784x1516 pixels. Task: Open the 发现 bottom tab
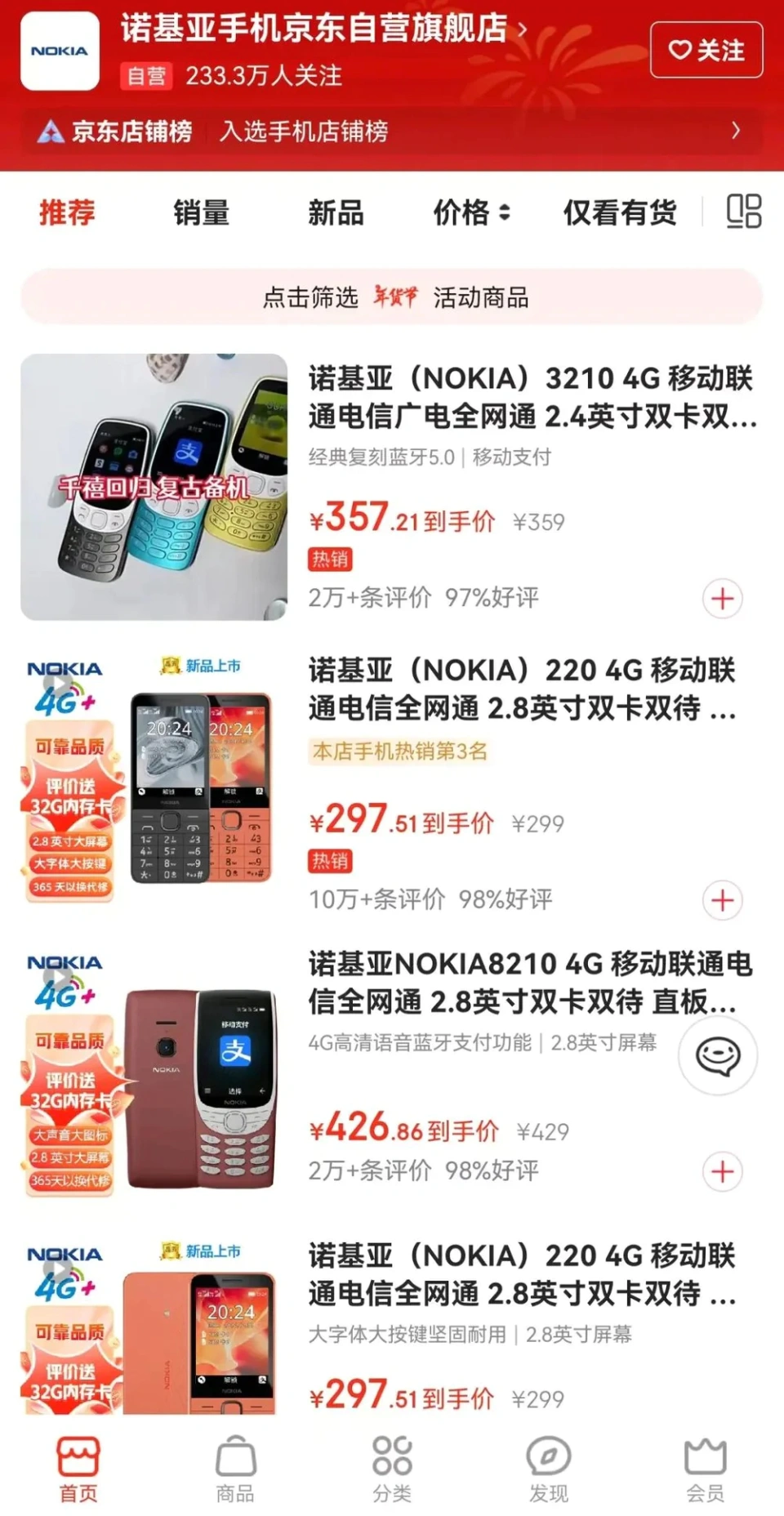pos(548,1469)
